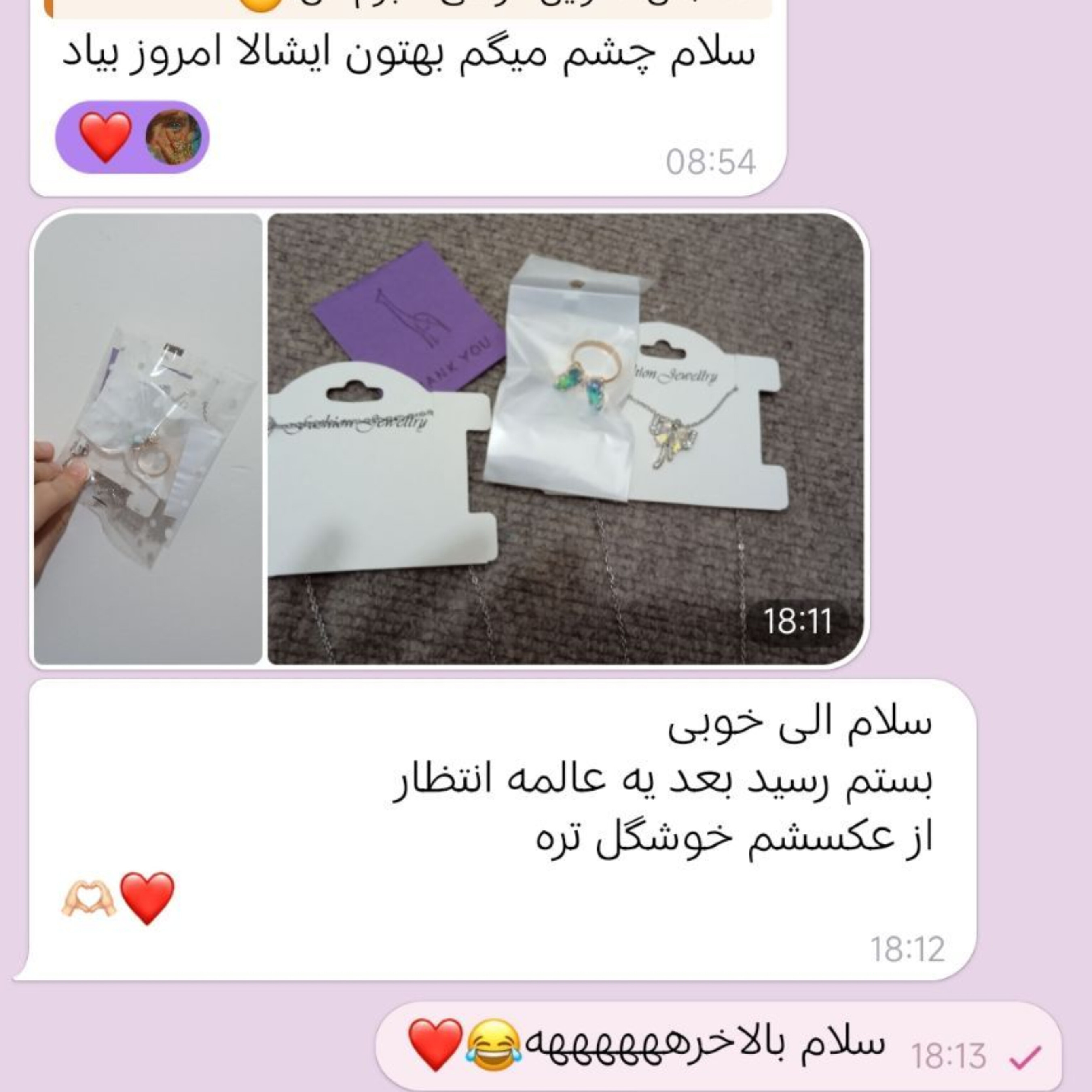The height and width of the screenshot is (1092, 1092).
Task: Tap the heart reaction on the 08:54 message
Action: [131, 138]
